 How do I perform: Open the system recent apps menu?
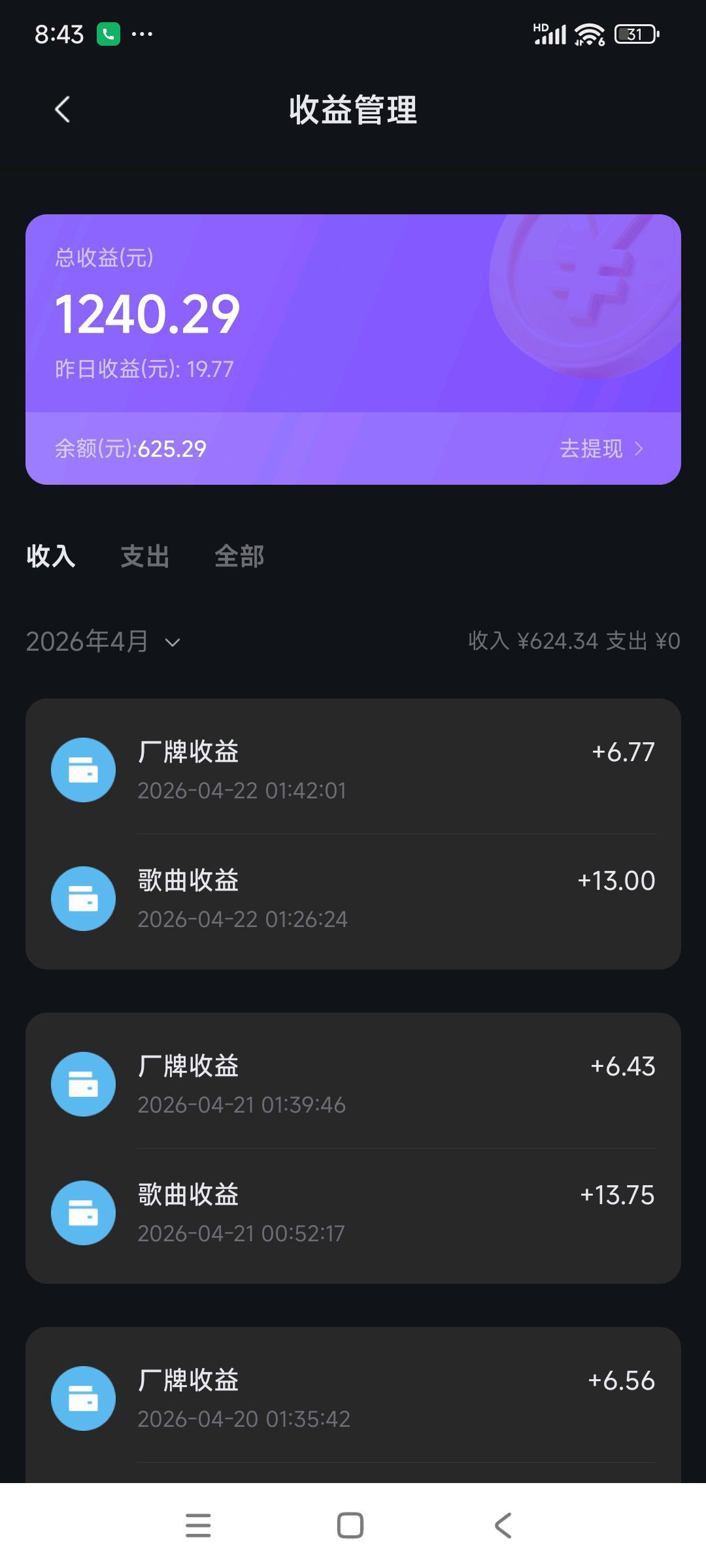point(198,1526)
